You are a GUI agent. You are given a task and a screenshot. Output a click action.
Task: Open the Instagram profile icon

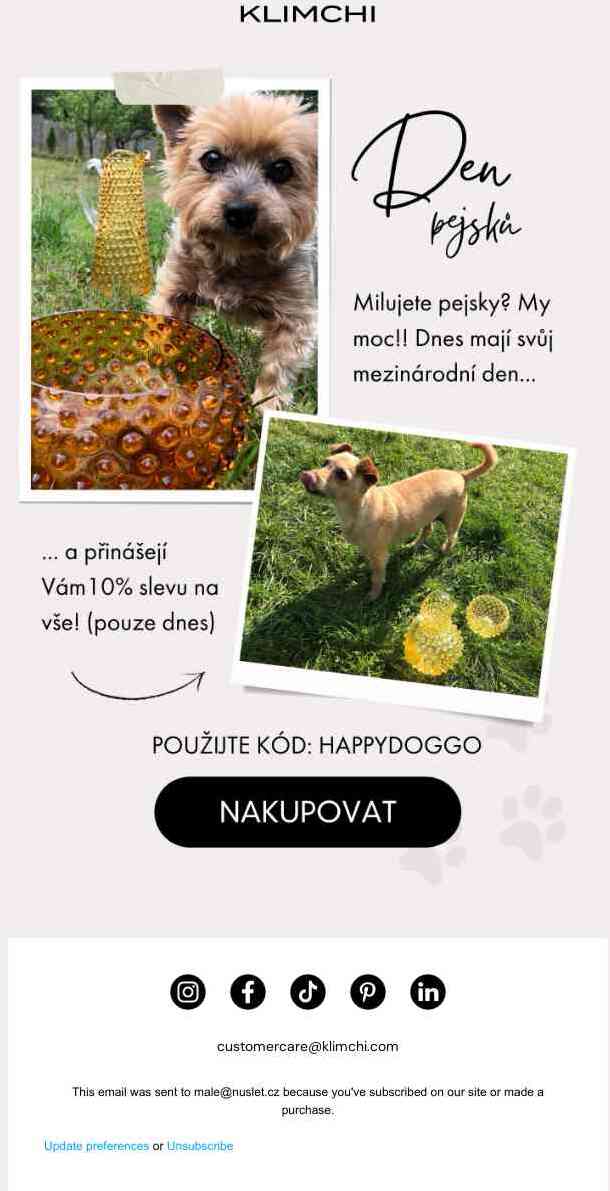click(188, 992)
